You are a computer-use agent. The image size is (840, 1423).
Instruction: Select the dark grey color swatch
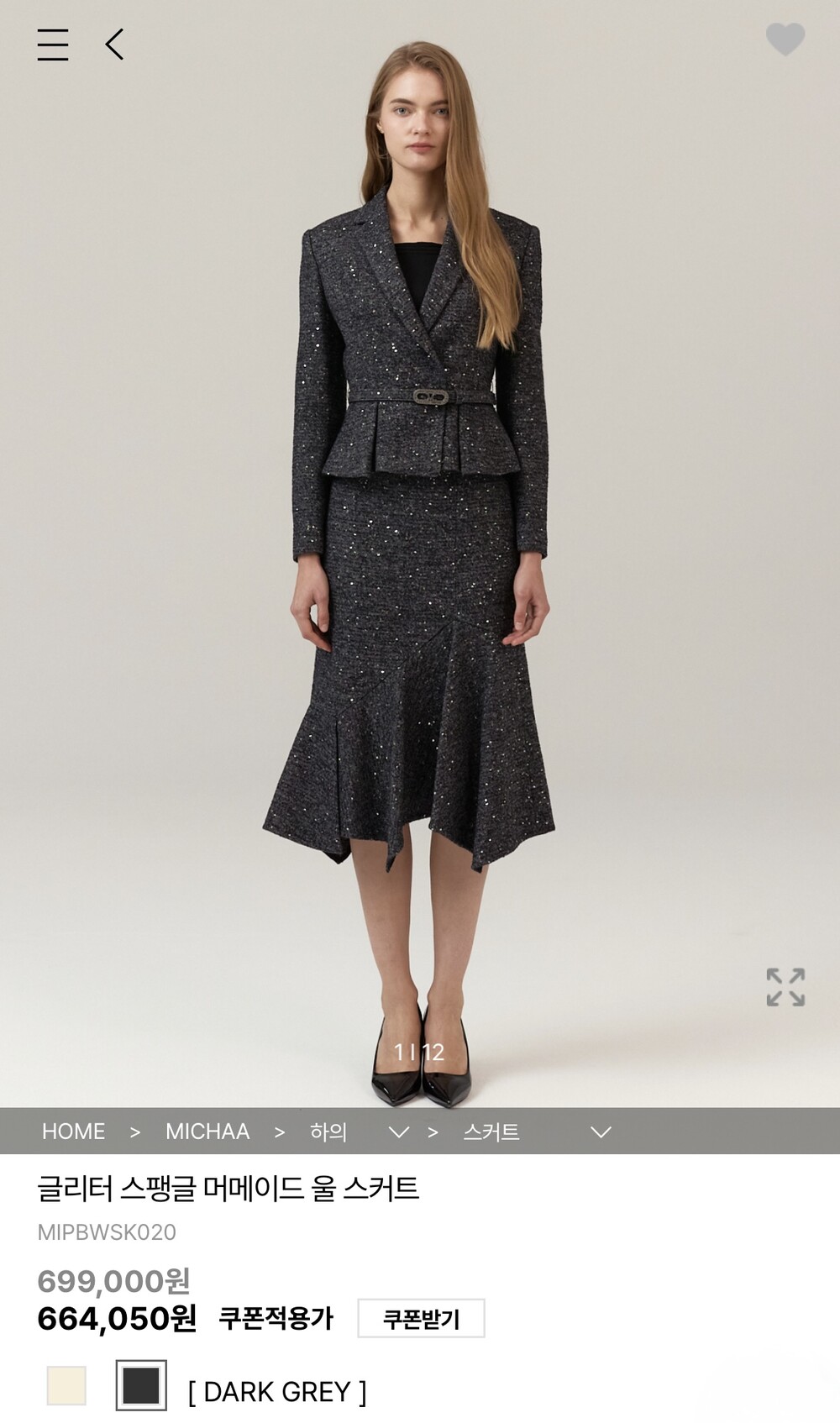pos(141,1386)
